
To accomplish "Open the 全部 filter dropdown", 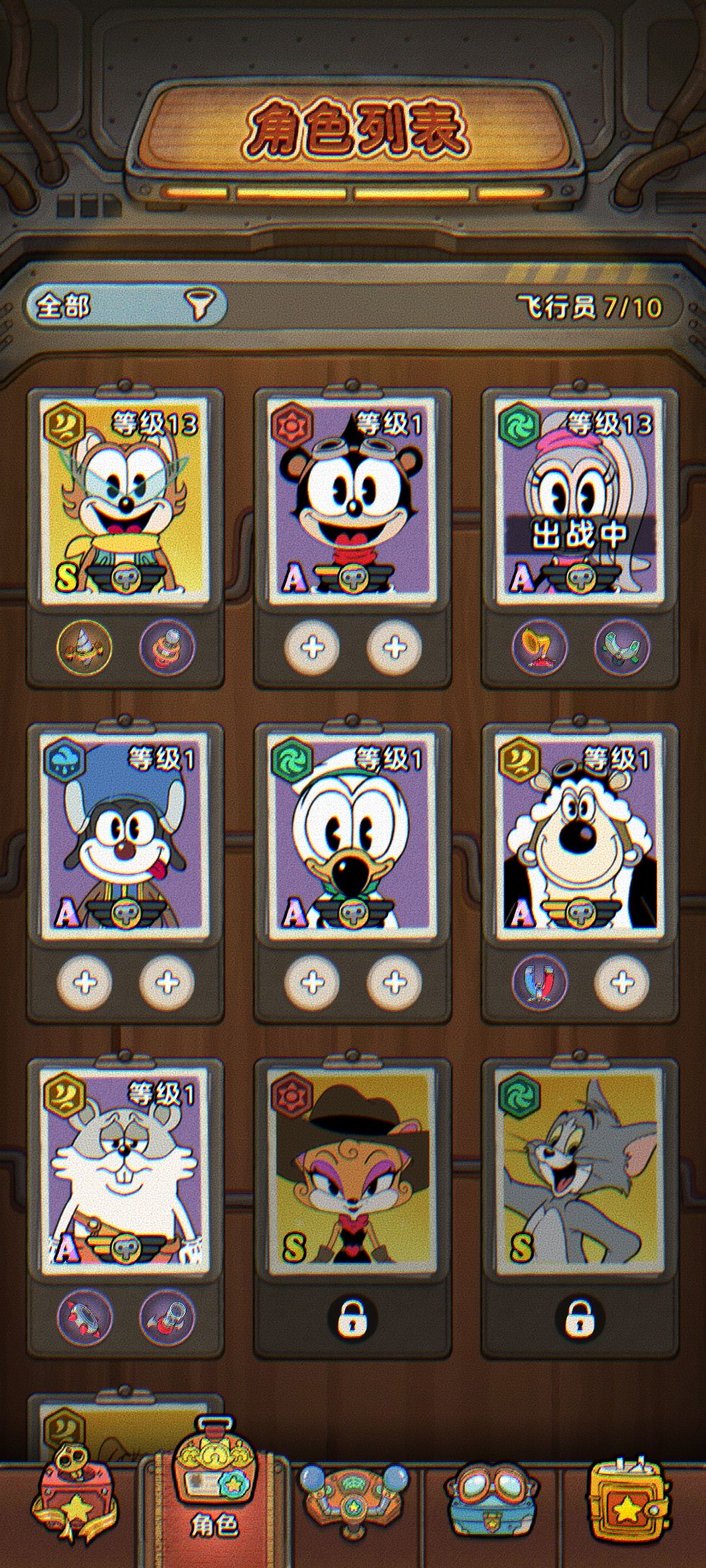I will tap(126, 305).
